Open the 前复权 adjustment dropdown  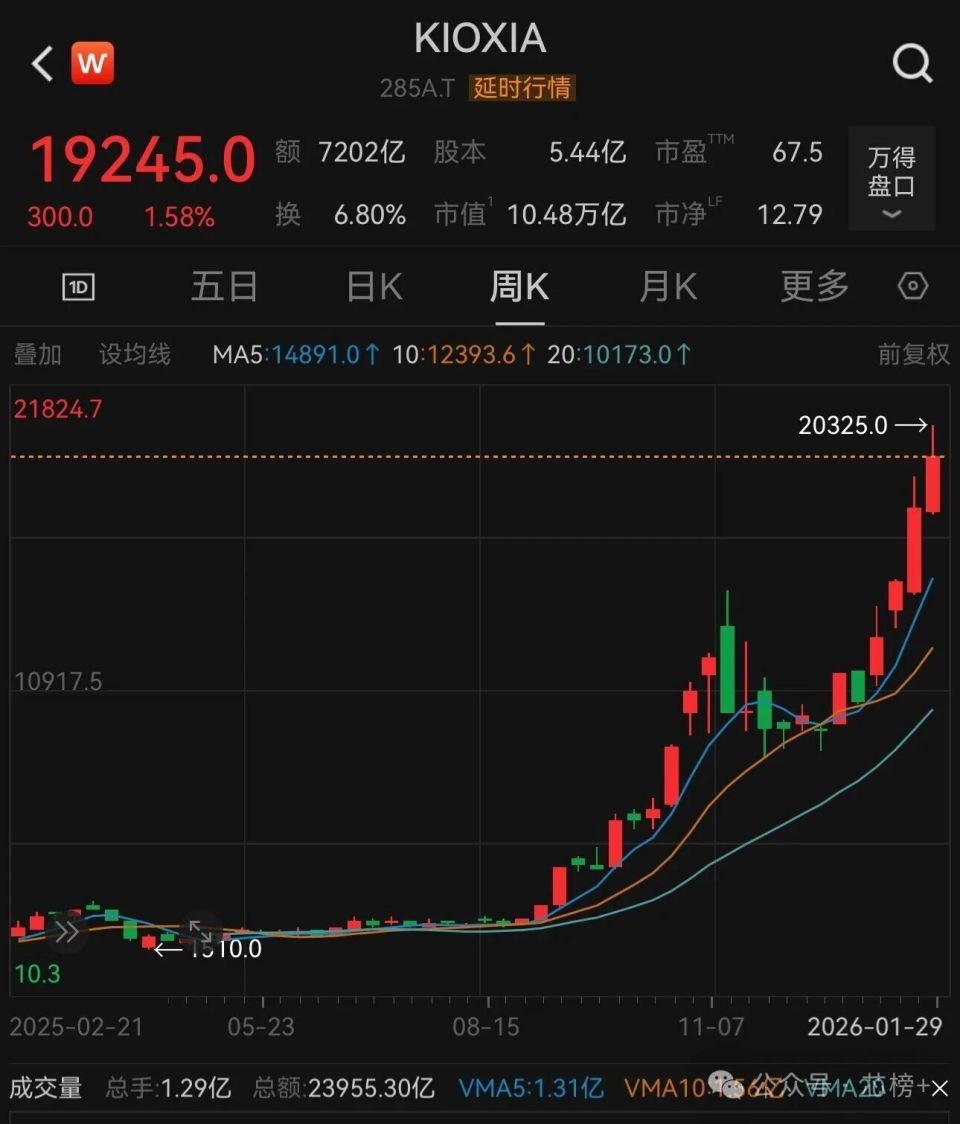pyautogui.click(x=913, y=354)
